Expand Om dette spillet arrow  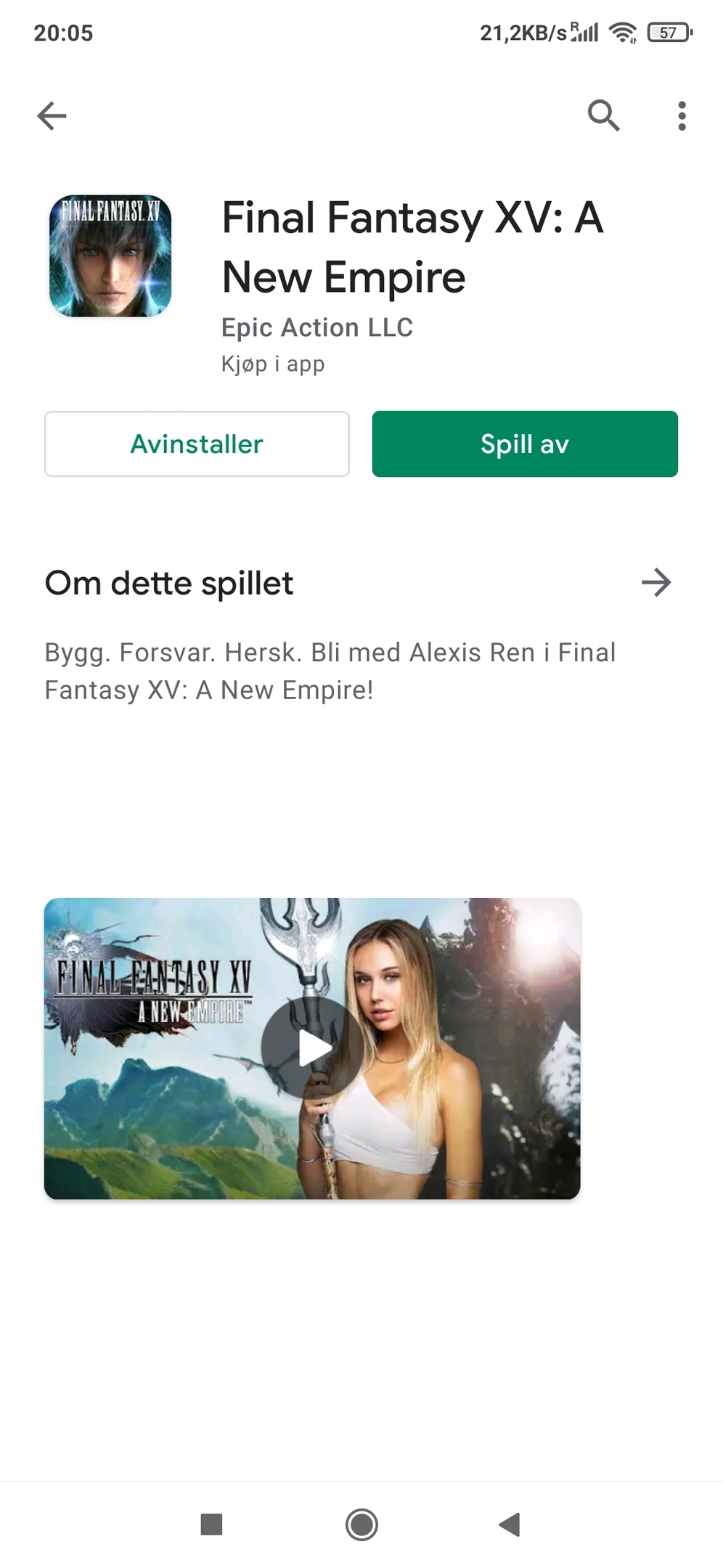point(656,582)
